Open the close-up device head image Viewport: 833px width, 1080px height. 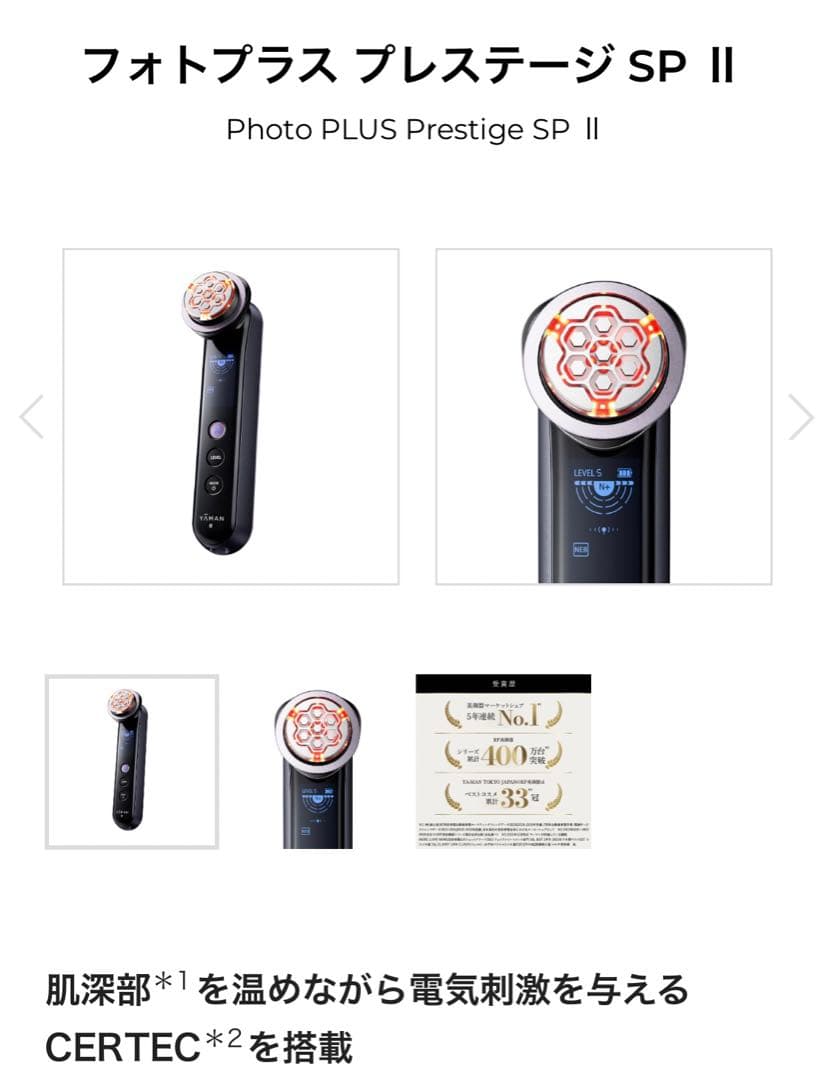coord(603,417)
